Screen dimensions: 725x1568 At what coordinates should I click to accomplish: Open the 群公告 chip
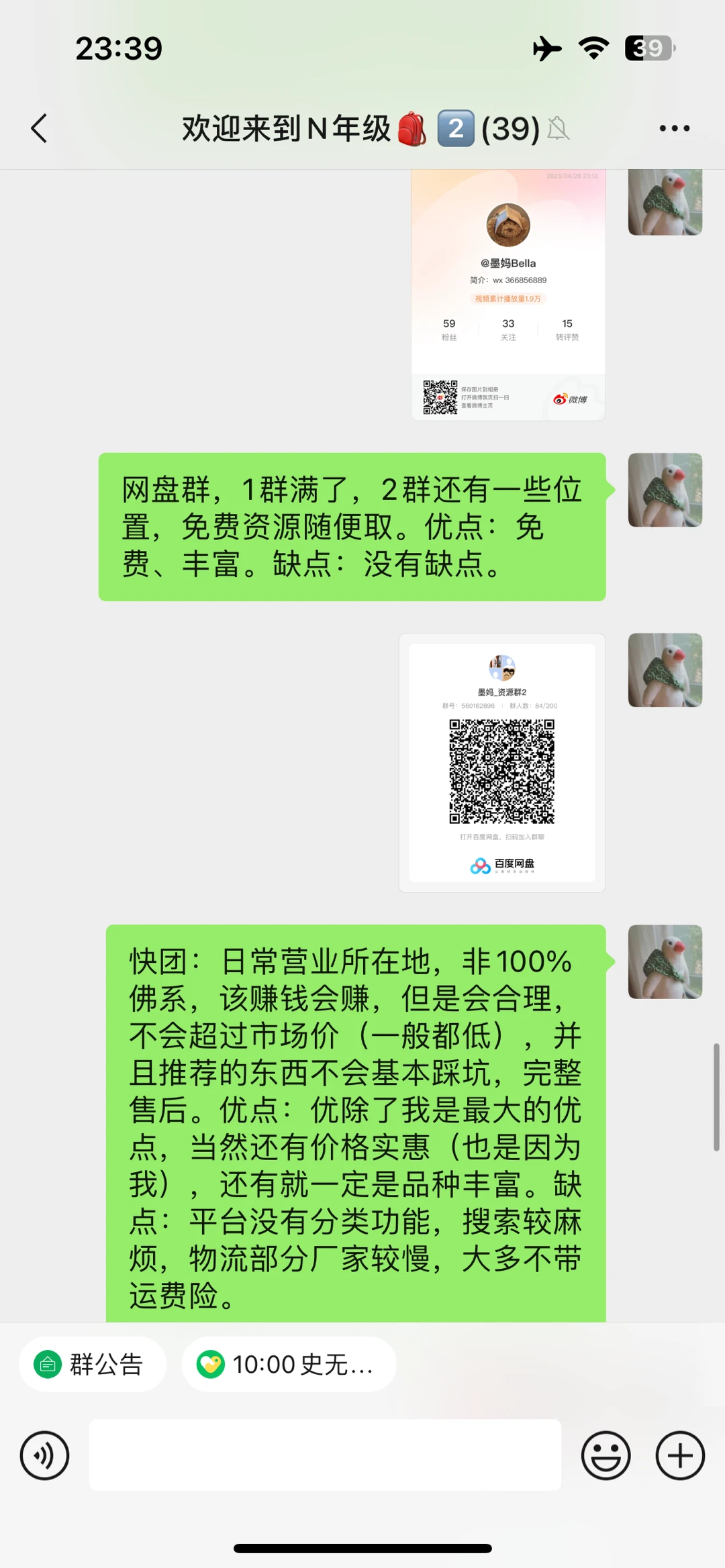[x=92, y=1364]
